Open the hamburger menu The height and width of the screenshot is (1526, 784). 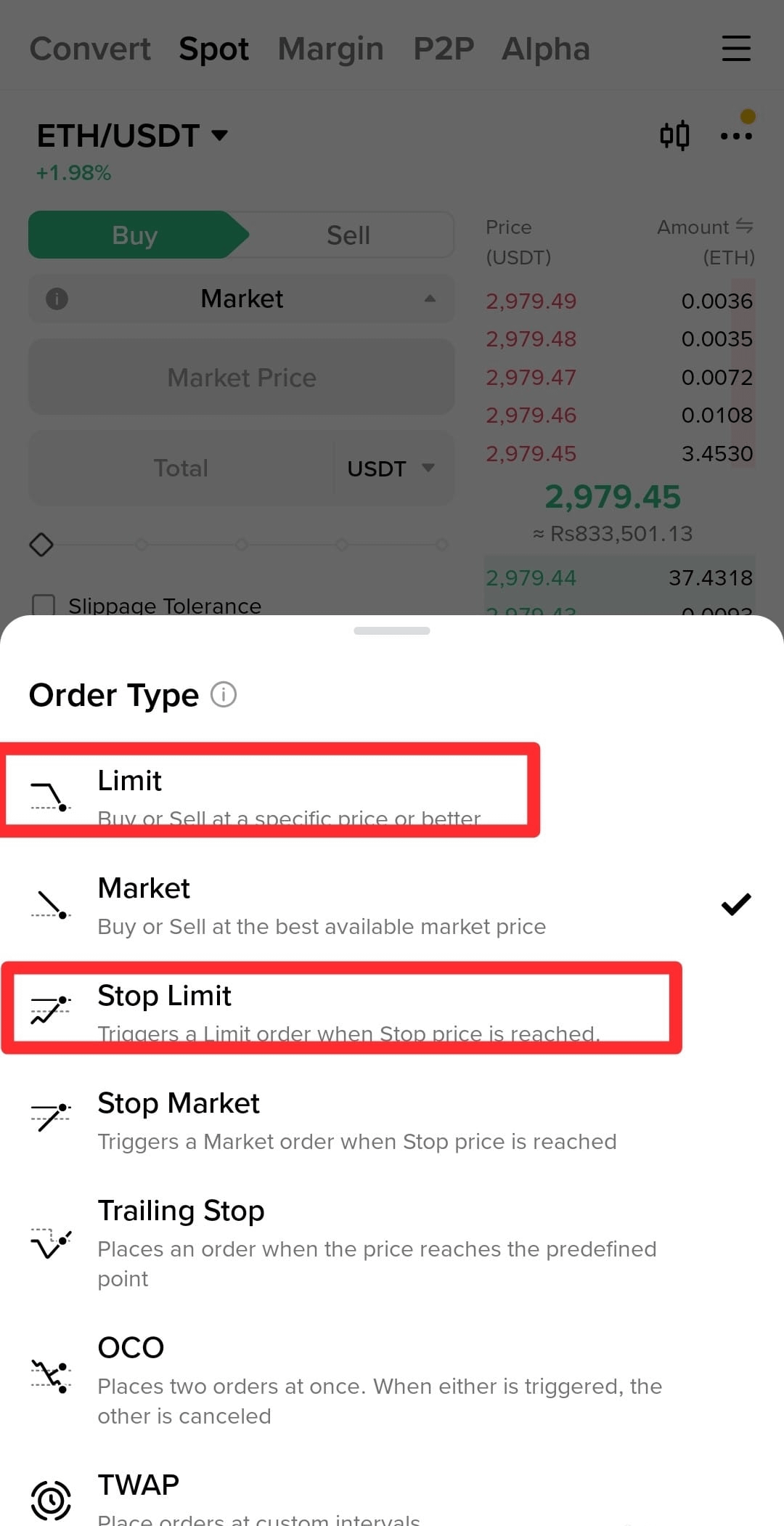(735, 49)
